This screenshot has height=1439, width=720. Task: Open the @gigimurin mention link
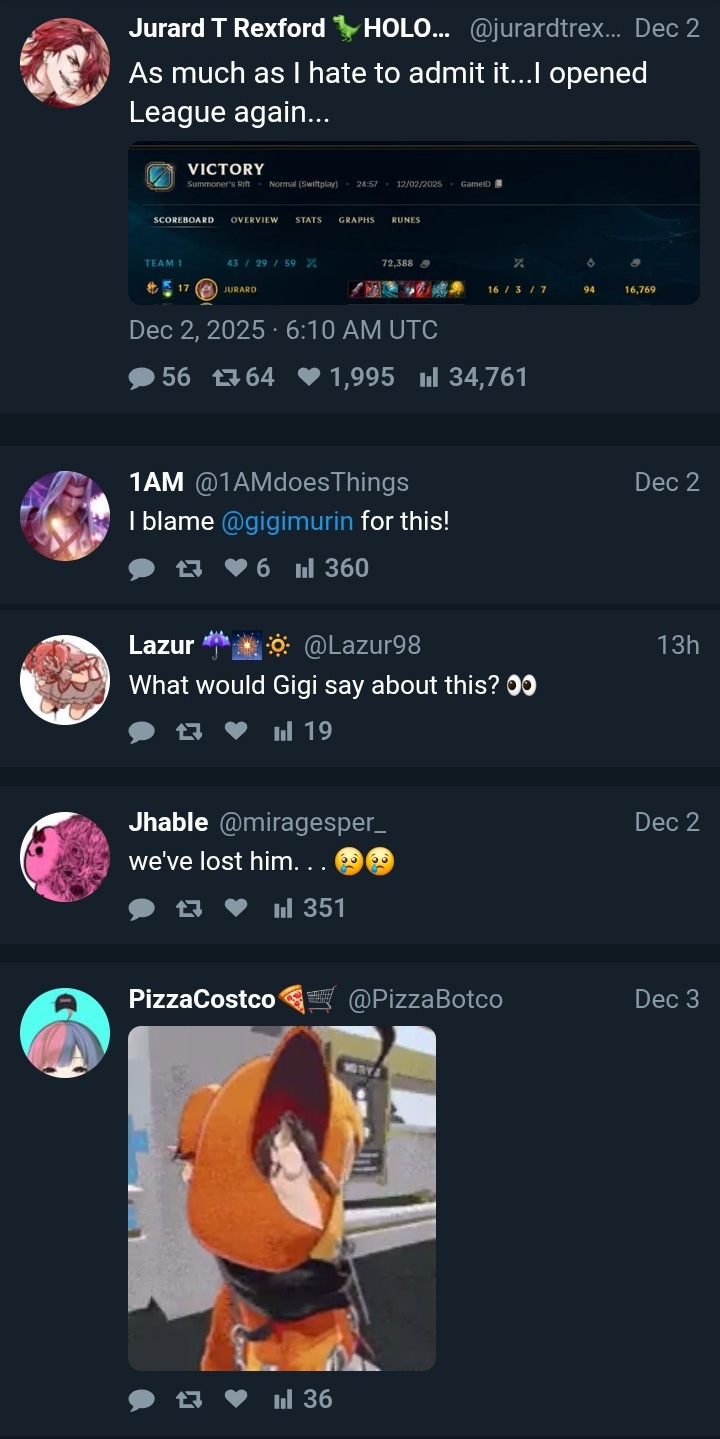pyautogui.click(x=287, y=521)
